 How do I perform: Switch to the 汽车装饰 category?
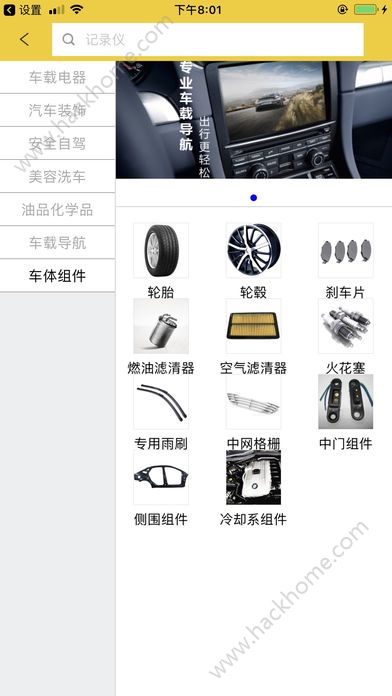click(x=57, y=110)
